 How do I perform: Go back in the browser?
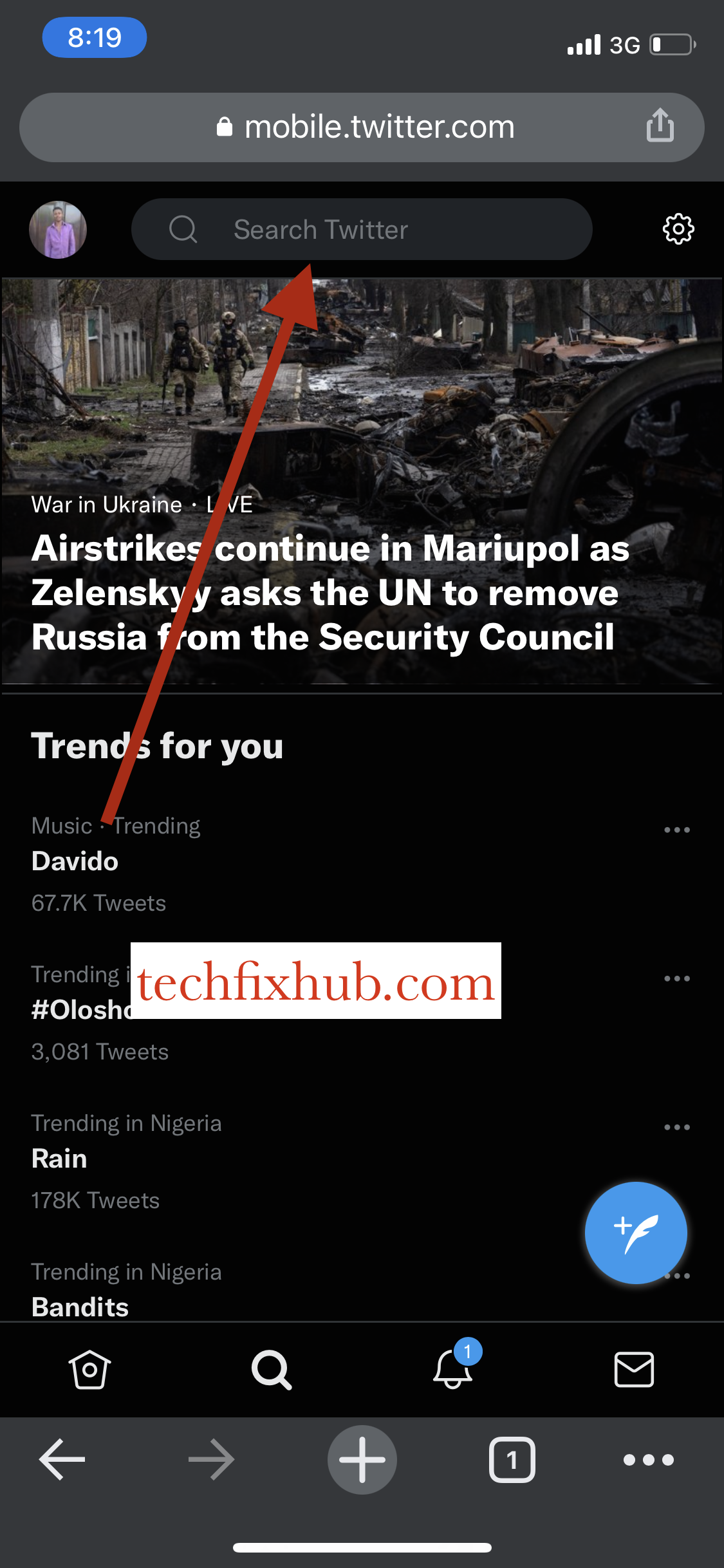coord(62,1459)
